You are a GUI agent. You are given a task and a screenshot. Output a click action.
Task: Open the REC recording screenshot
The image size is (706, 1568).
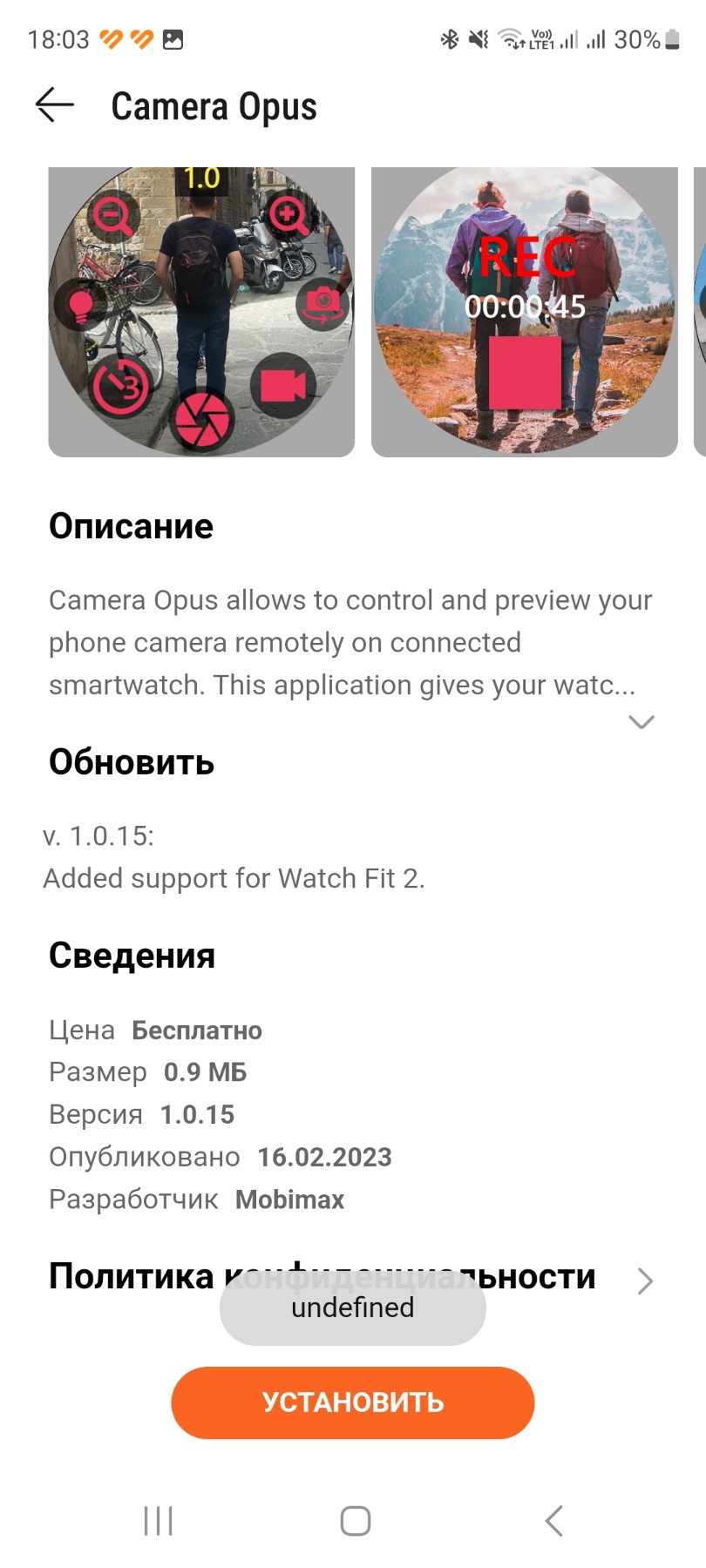[x=524, y=311]
